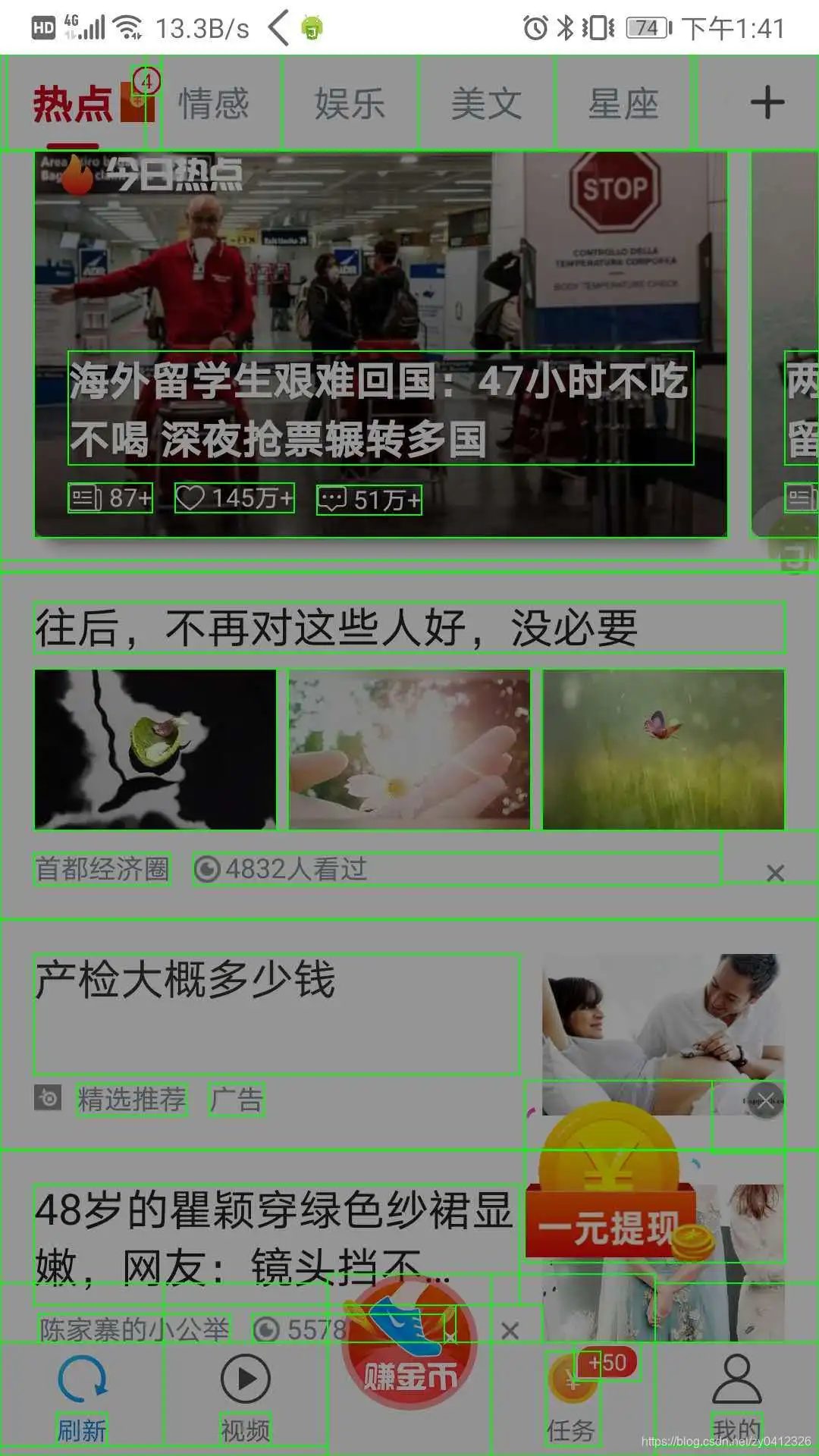819x1456 pixels.
Task: Dismiss the 陈家寨的小公举 article
Action: coord(510,1330)
